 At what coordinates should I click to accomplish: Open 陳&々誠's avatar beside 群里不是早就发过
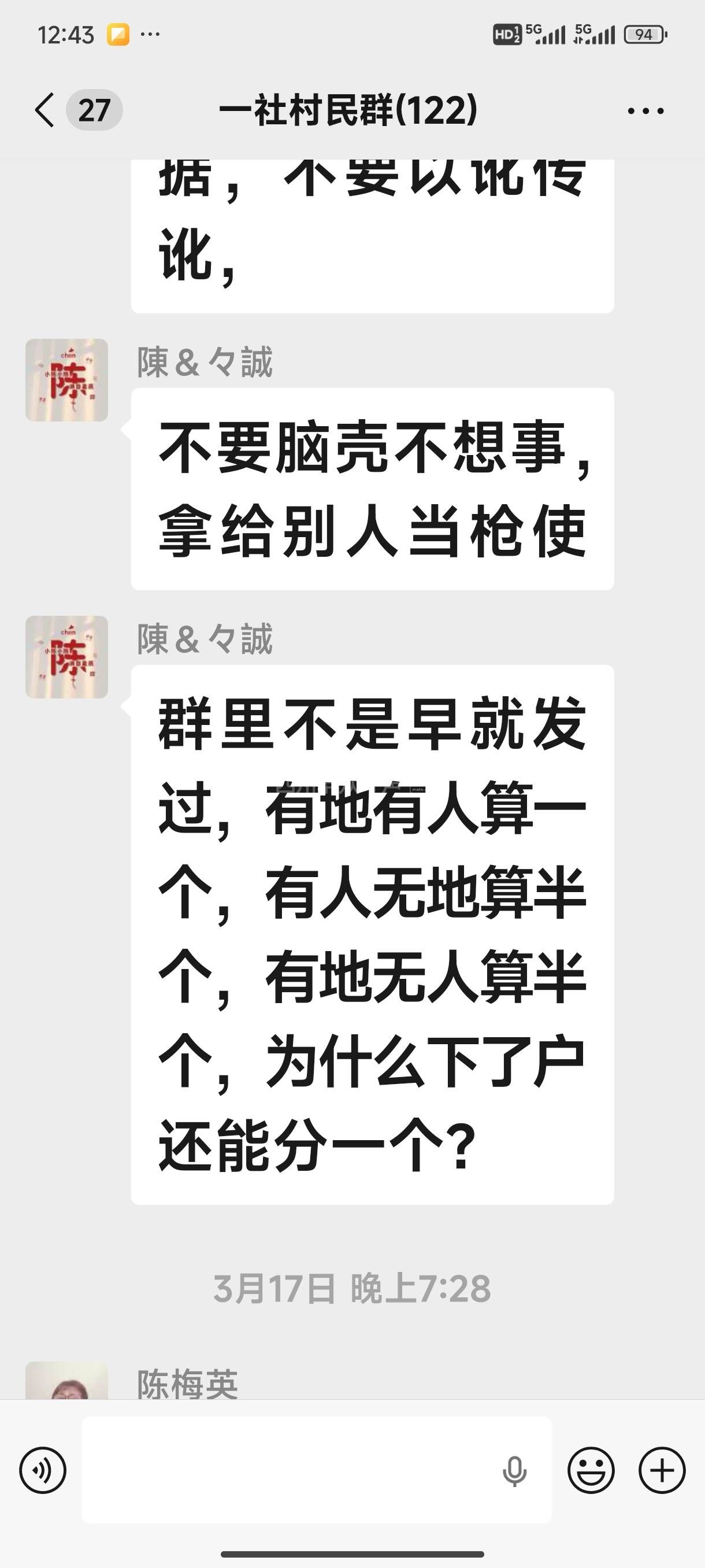pos(67,657)
